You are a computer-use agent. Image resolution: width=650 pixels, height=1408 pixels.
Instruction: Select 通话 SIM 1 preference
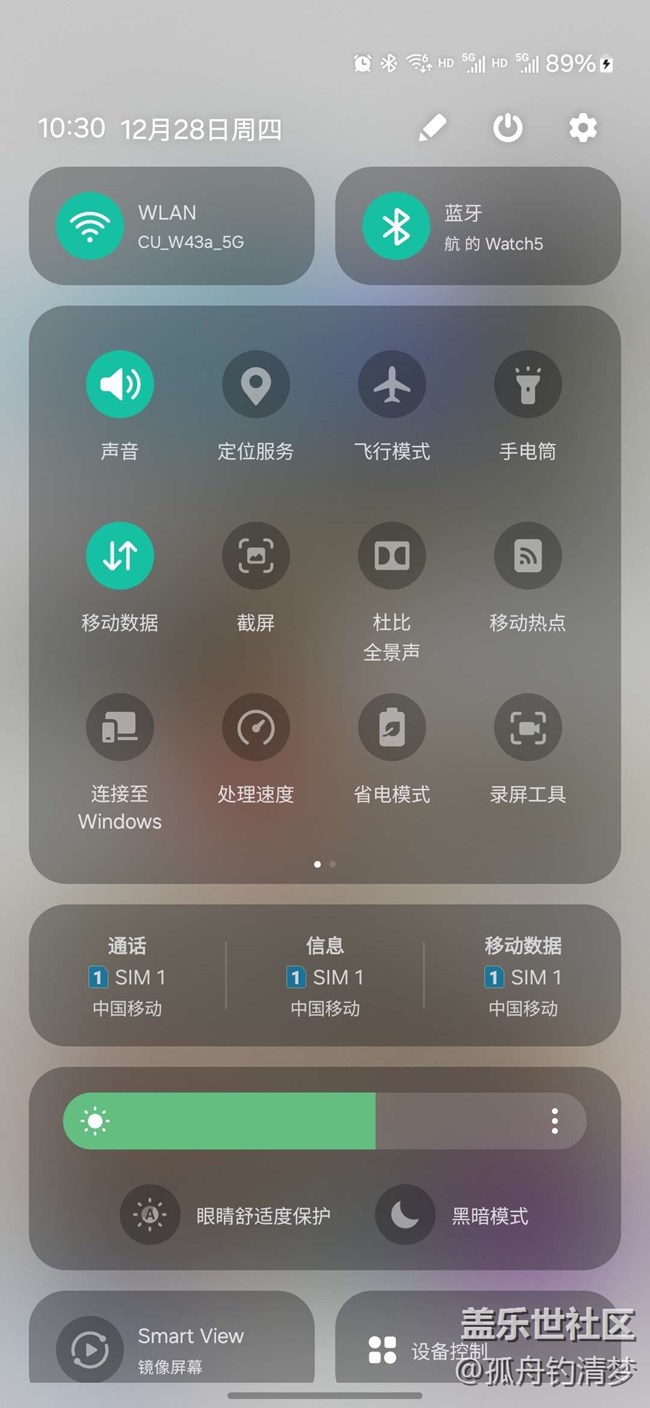(127, 976)
